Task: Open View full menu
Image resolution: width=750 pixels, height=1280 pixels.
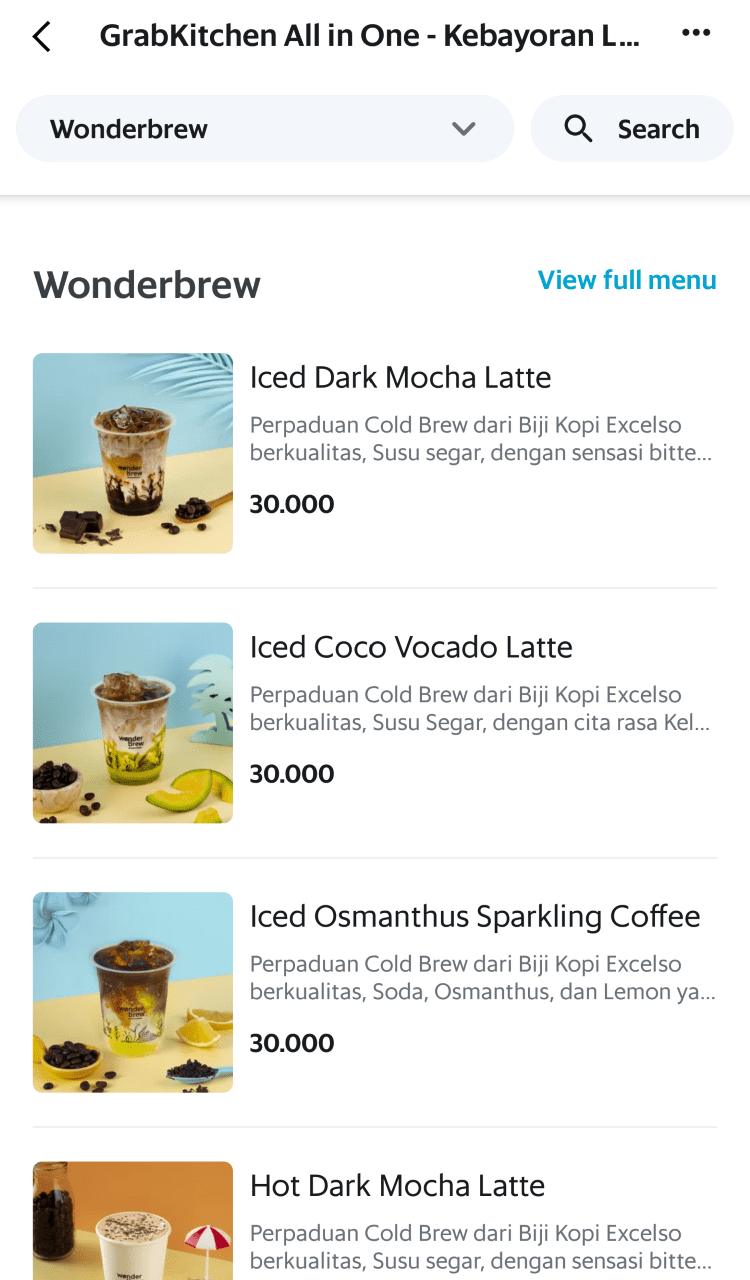Action: (x=627, y=281)
